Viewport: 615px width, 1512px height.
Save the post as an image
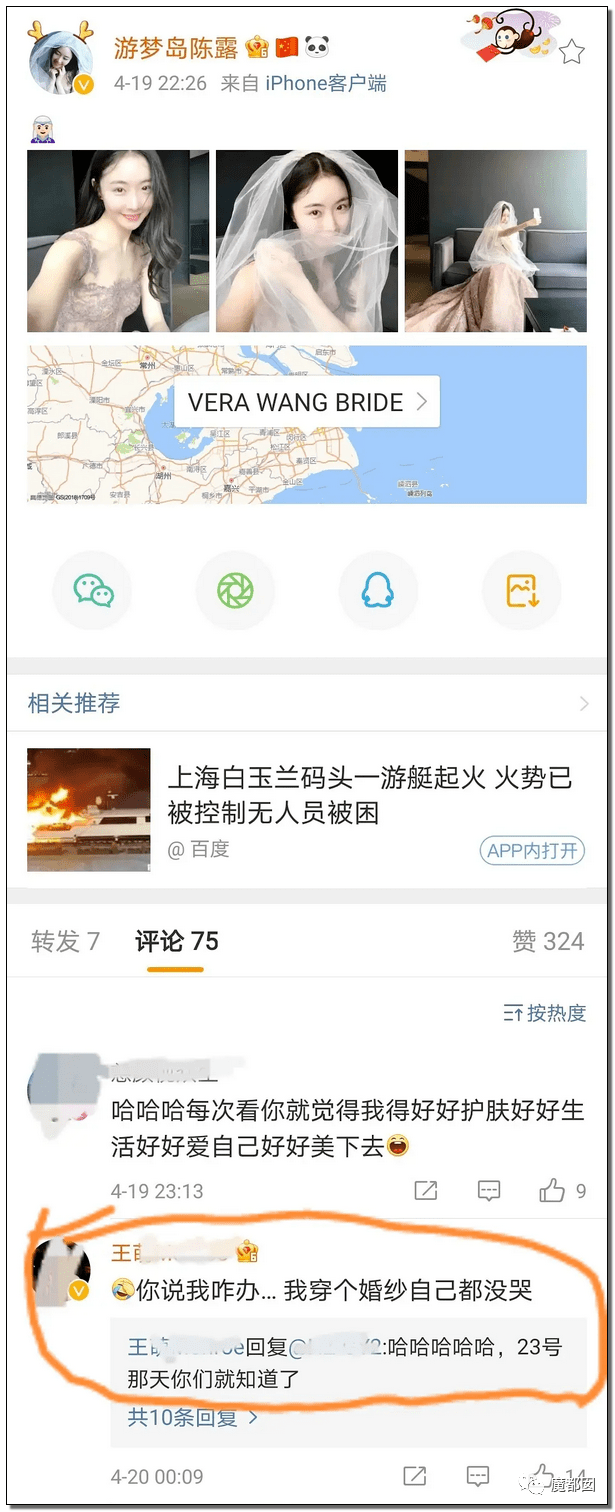(x=521, y=592)
